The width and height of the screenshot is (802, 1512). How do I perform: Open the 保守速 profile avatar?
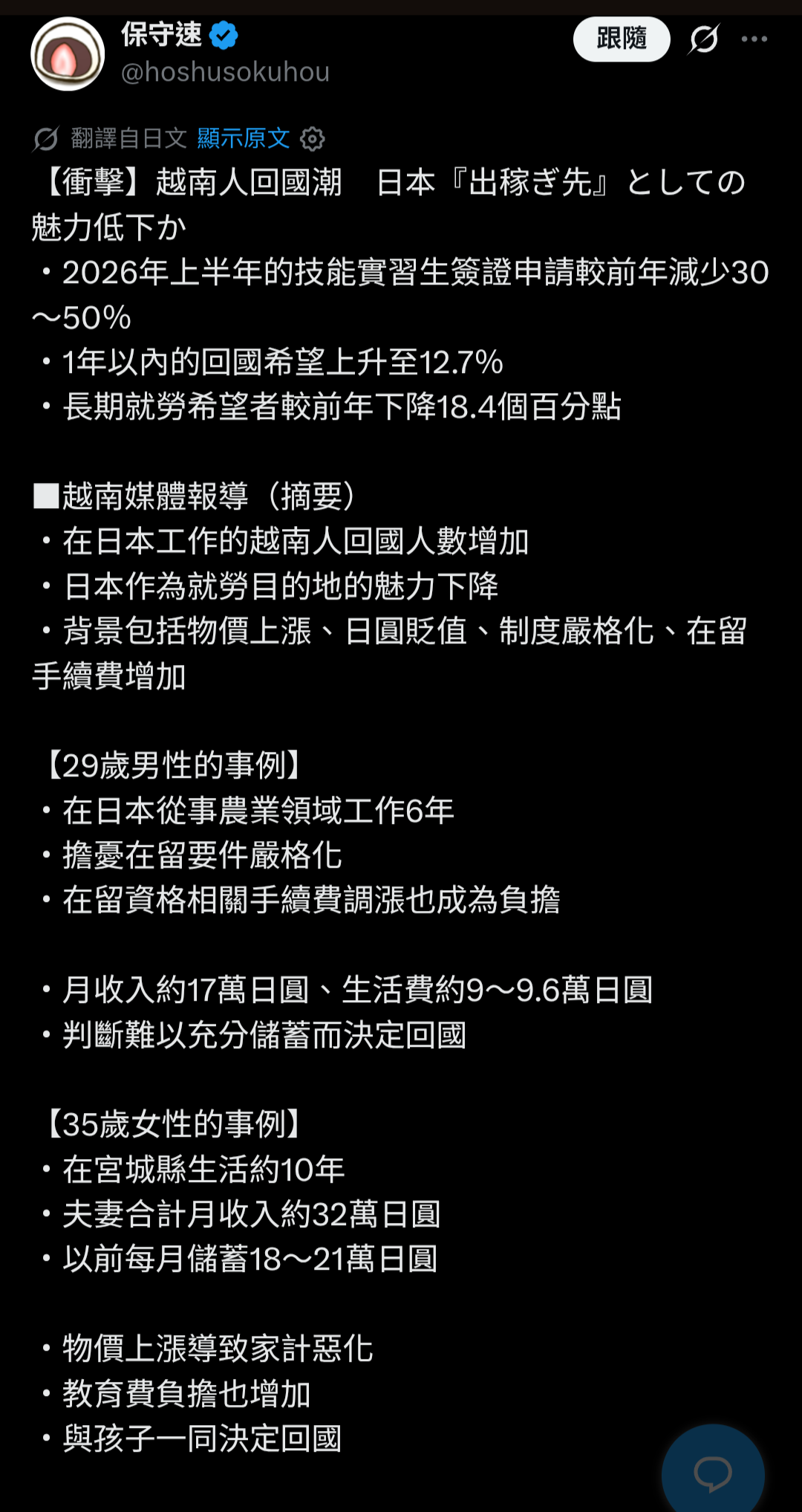click(x=68, y=54)
